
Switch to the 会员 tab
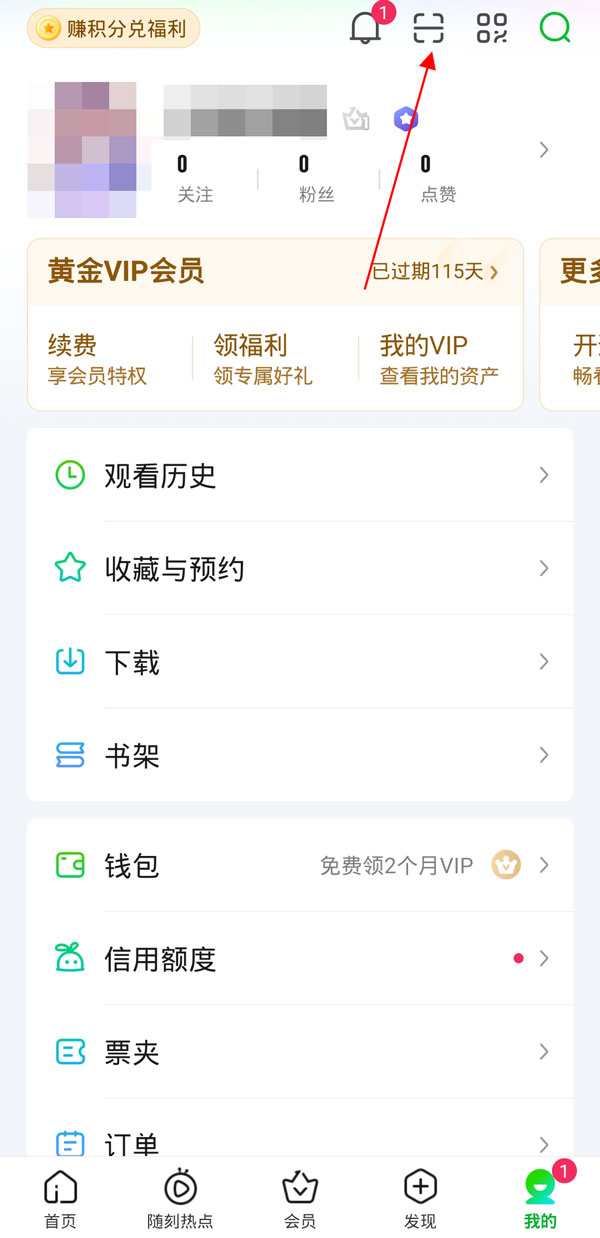[300, 1199]
